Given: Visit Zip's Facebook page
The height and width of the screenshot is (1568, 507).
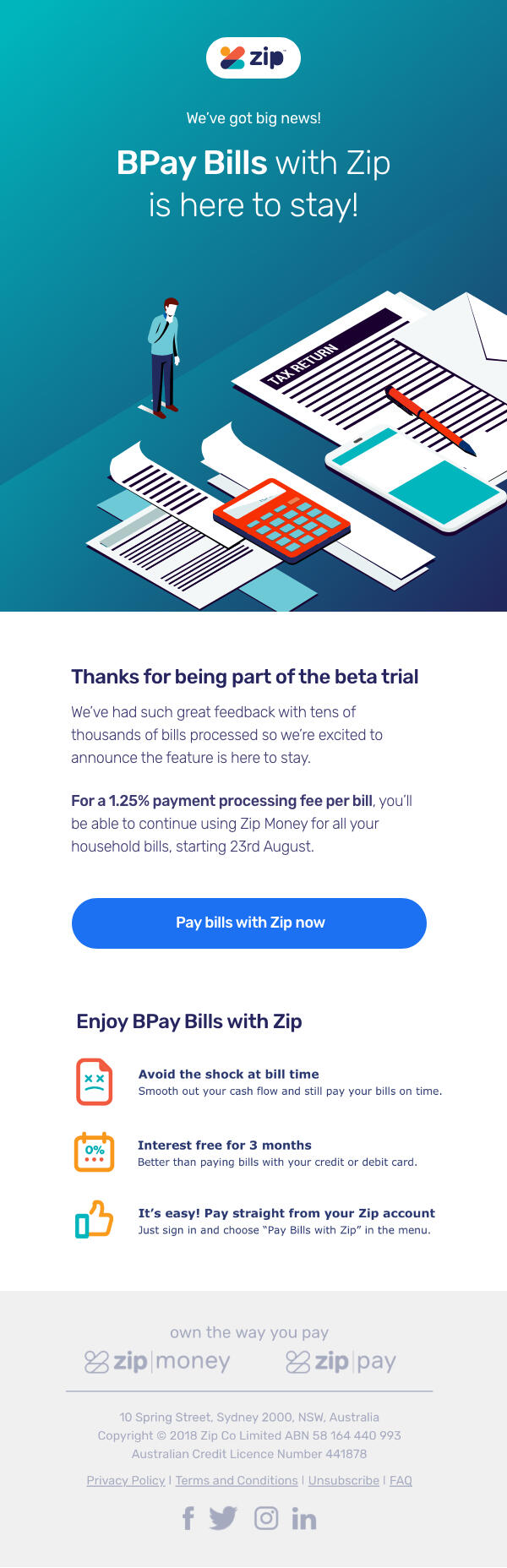Looking at the screenshot, I should 188,1518.
